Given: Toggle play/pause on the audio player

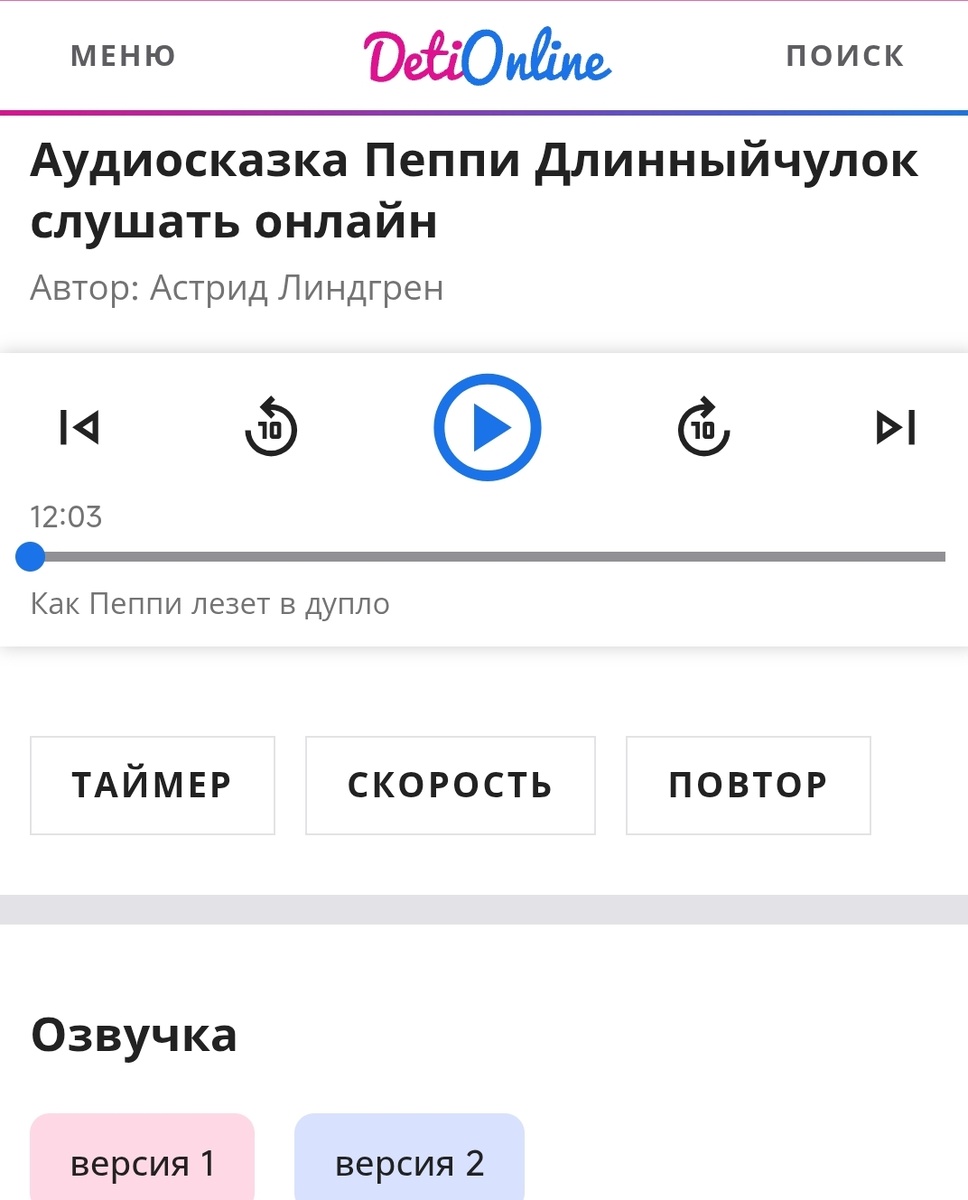Looking at the screenshot, I should pos(487,426).
